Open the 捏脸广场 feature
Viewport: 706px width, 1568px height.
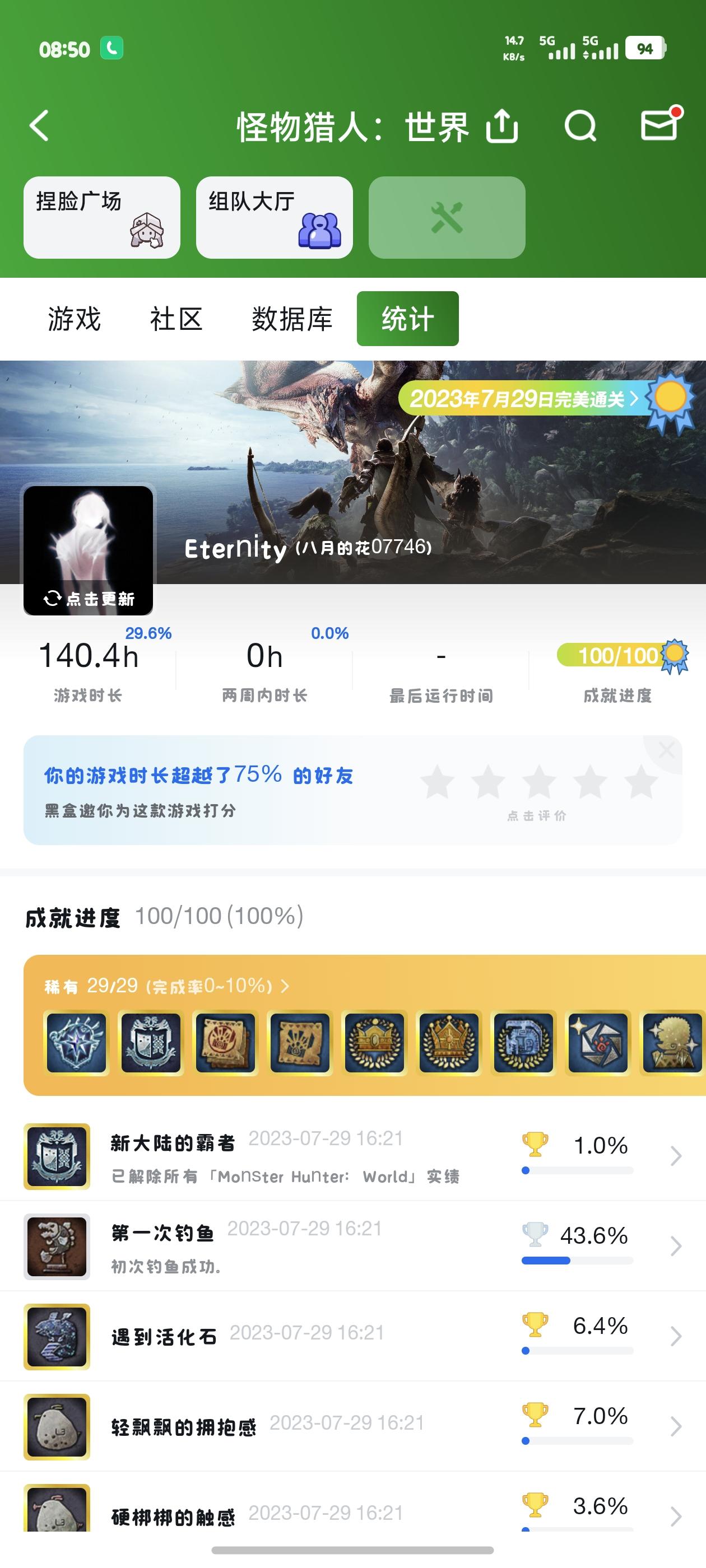point(101,218)
